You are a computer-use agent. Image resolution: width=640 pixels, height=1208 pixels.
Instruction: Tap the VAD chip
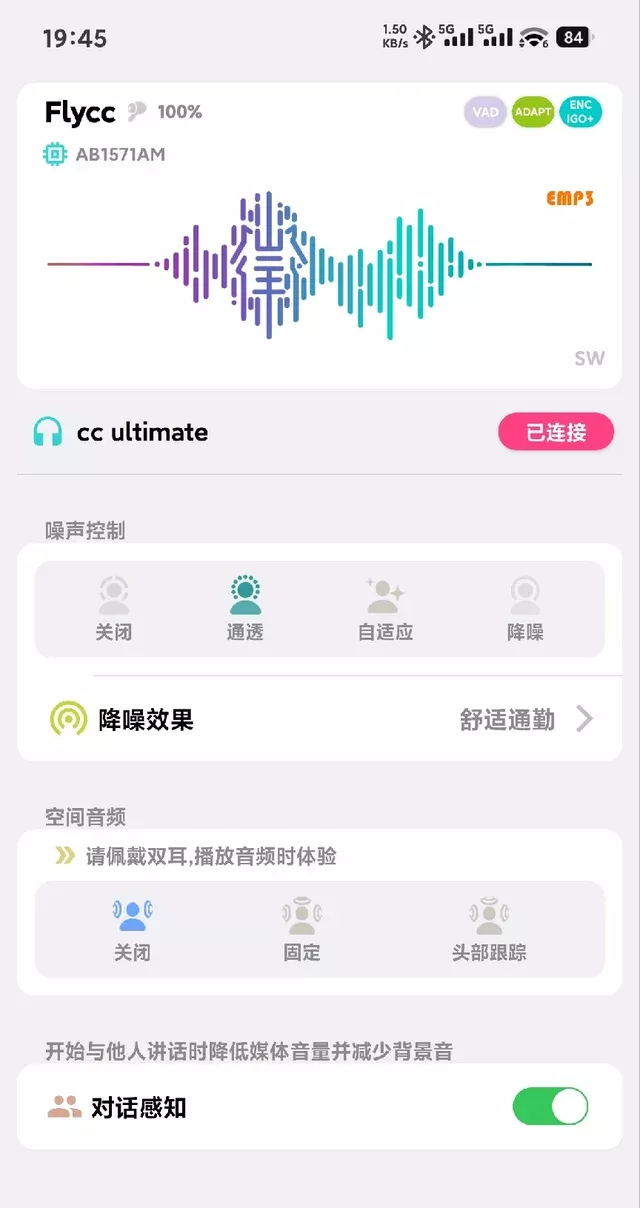pyautogui.click(x=485, y=112)
